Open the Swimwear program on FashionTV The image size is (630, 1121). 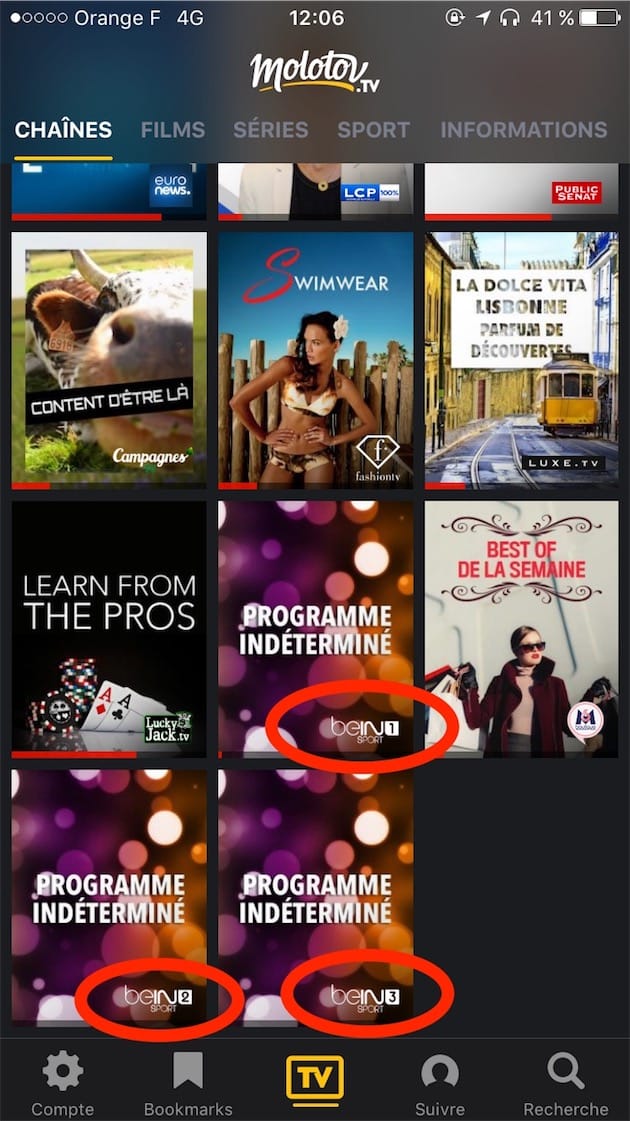coord(315,360)
